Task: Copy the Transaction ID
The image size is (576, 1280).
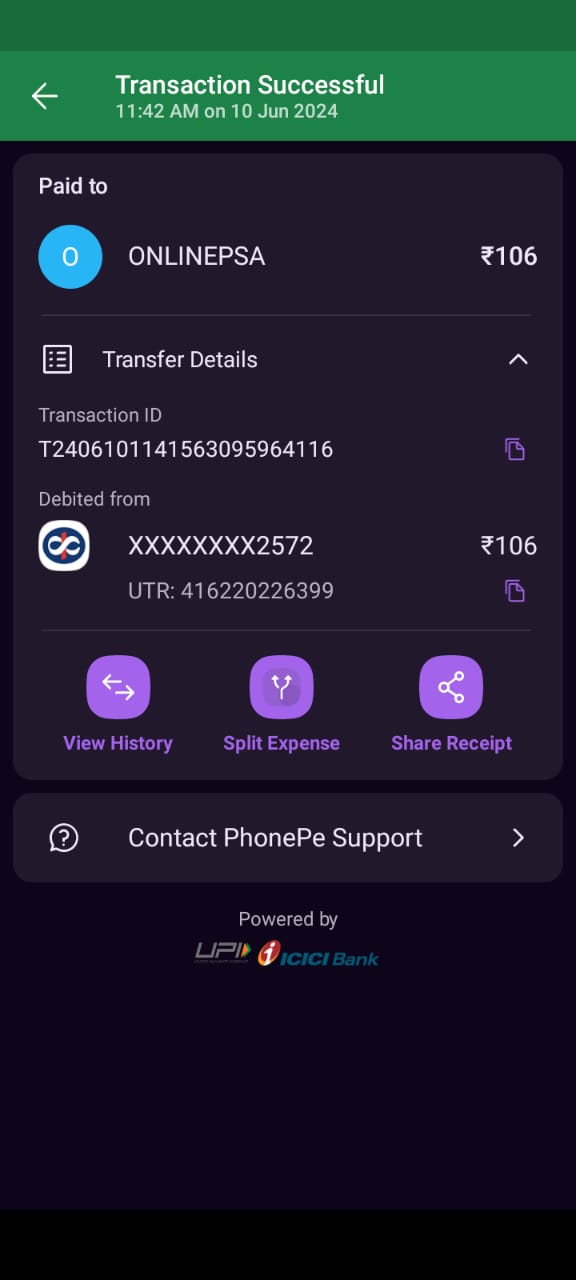Action: pyautogui.click(x=515, y=449)
